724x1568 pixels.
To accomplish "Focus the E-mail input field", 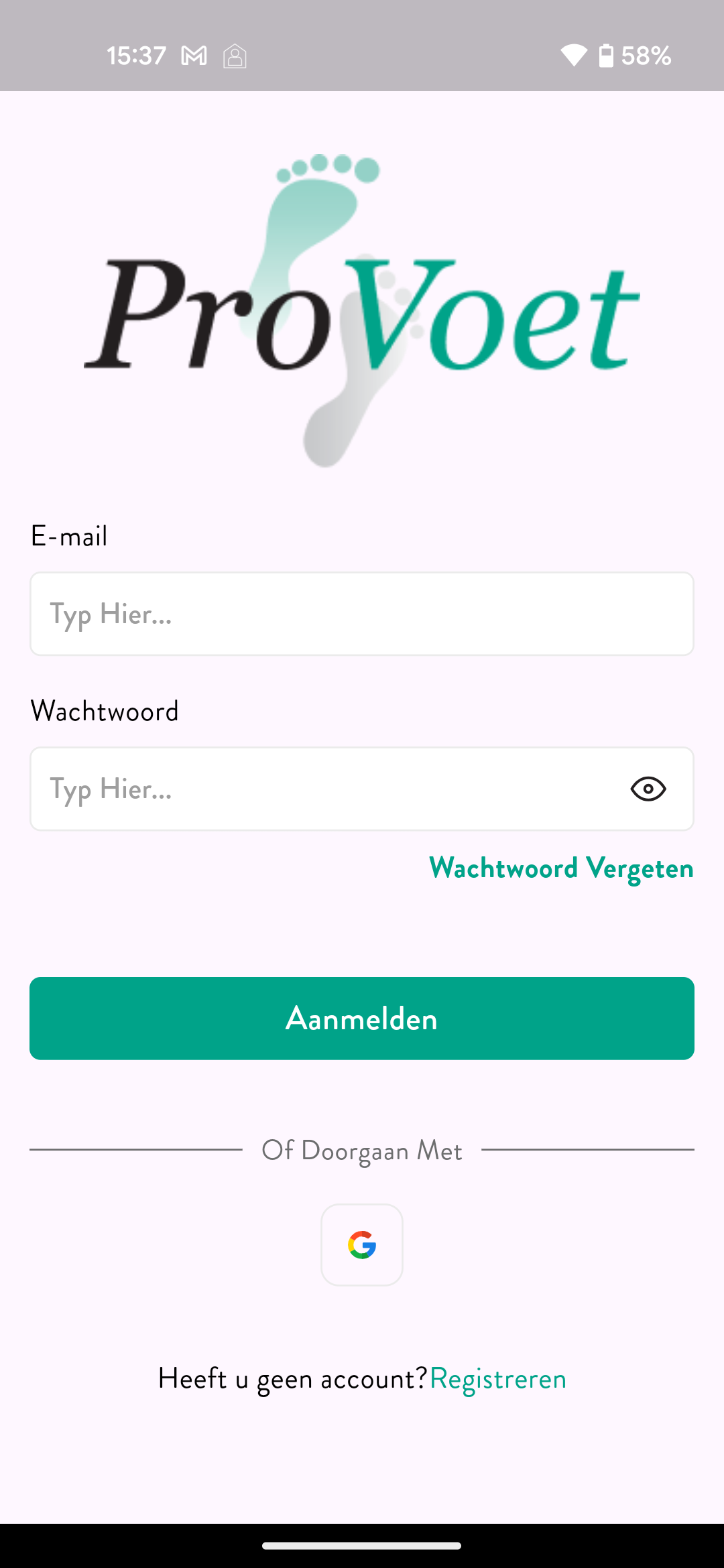I will point(362,614).
